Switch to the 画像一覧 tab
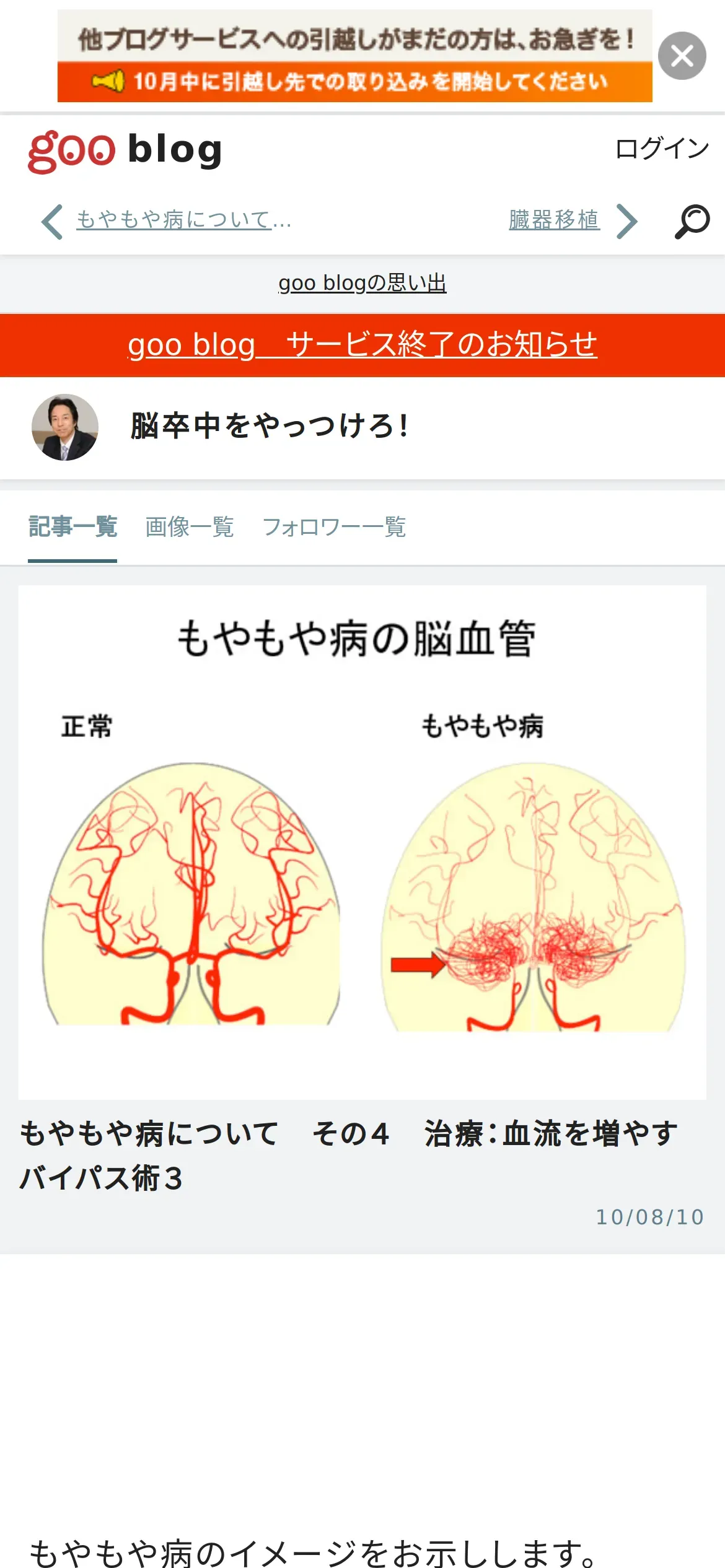 point(190,527)
